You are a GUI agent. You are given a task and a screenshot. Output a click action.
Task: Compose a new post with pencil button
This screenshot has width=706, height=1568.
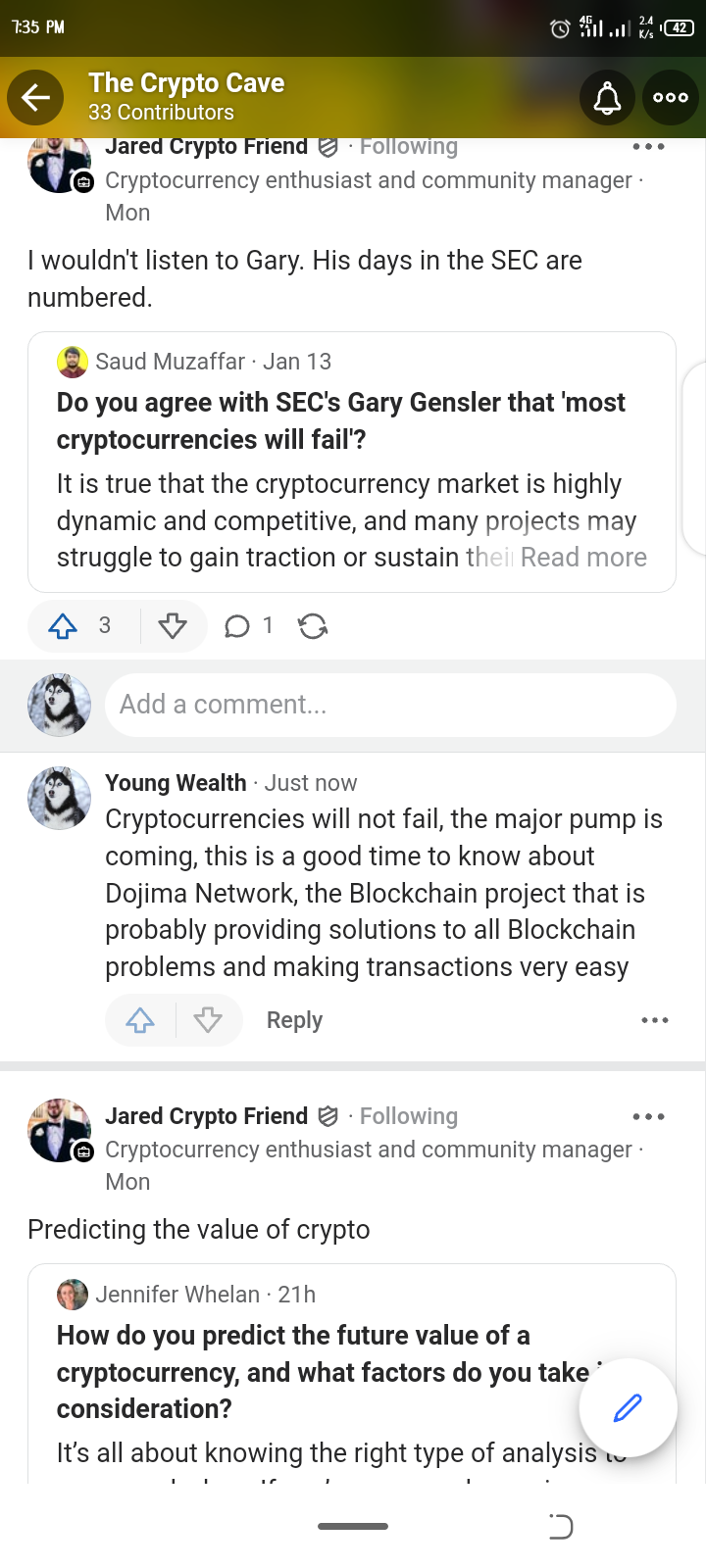[x=628, y=1408]
